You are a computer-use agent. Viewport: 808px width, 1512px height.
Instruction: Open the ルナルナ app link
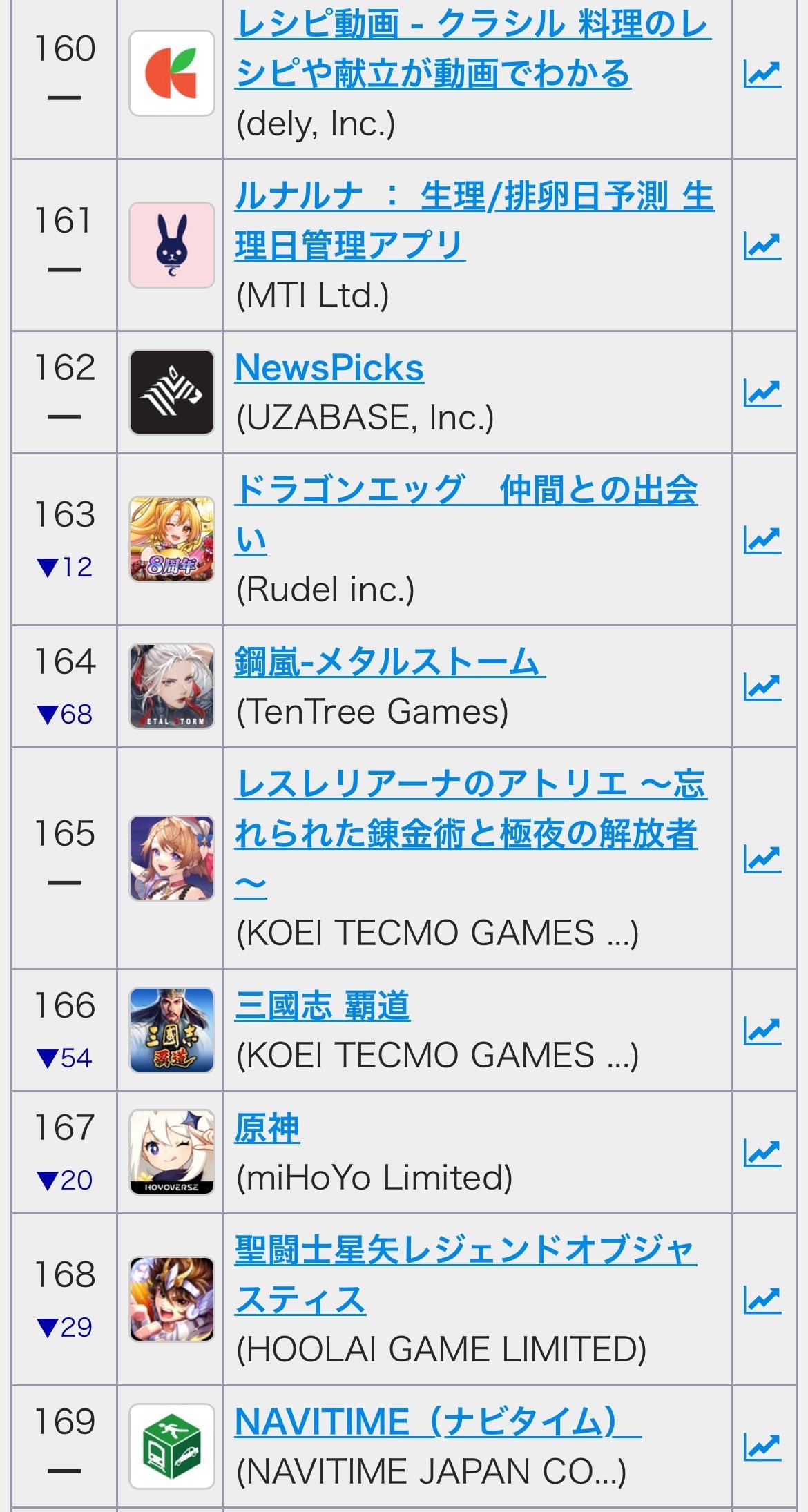pyautogui.click(x=474, y=221)
